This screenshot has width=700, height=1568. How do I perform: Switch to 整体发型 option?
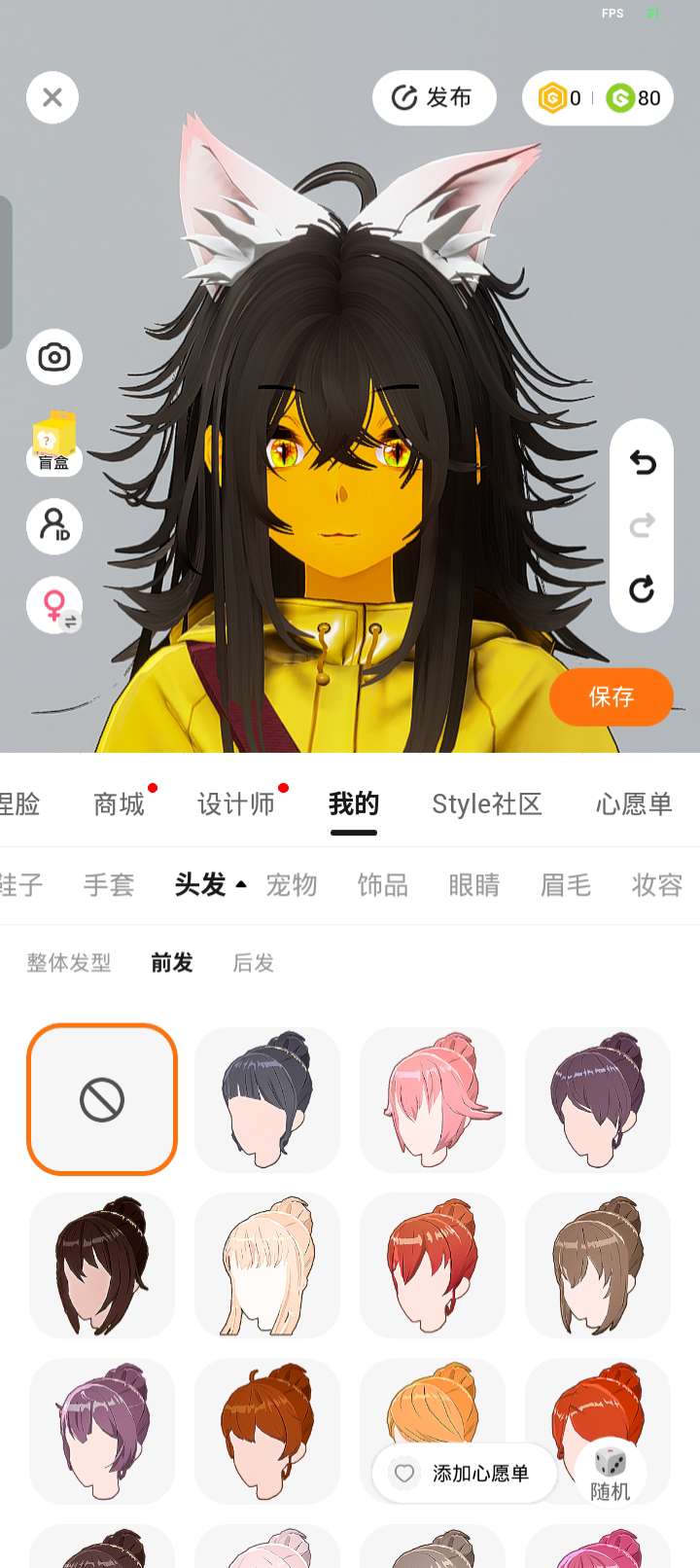point(69,963)
